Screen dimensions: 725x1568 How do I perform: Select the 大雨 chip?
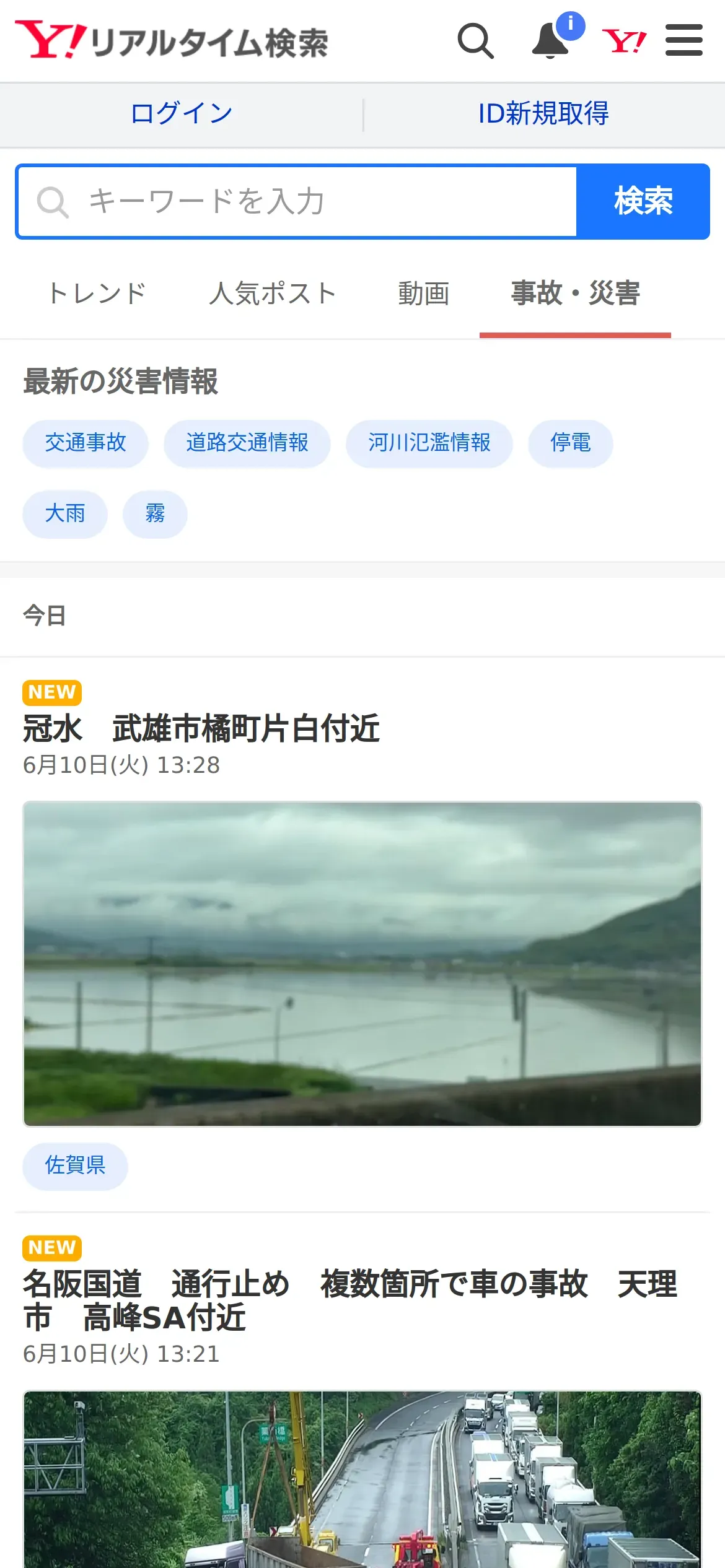coord(65,514)
